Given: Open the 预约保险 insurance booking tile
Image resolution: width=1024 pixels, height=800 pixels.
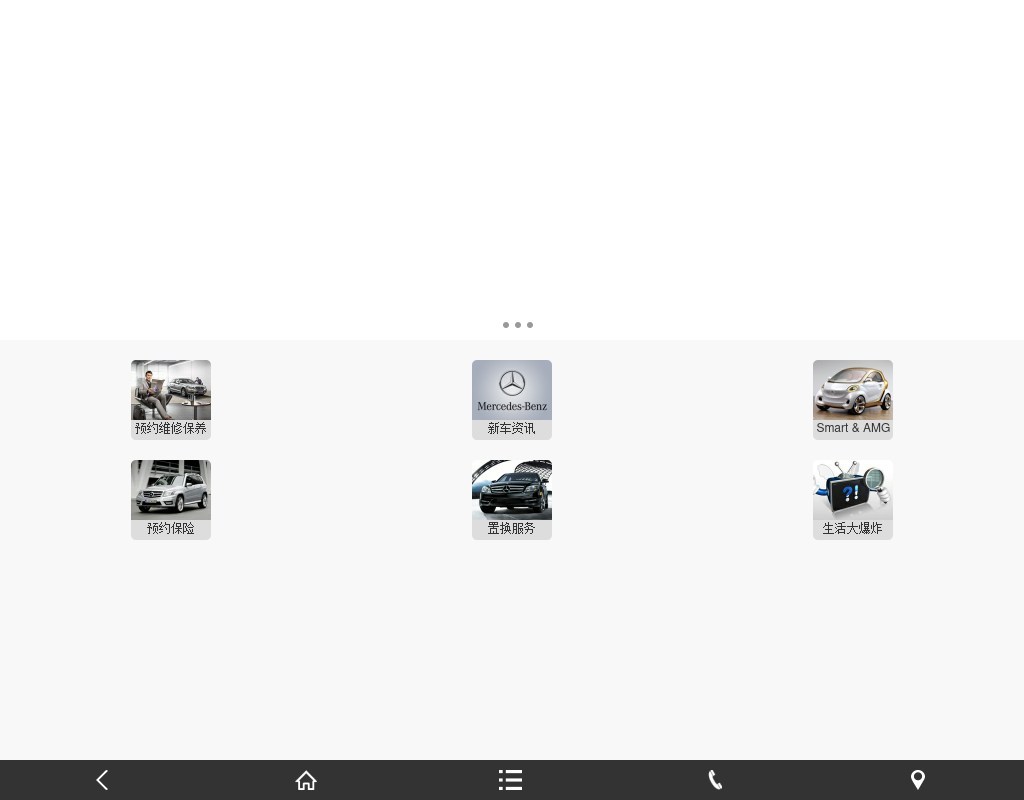Looking at the screenshot, I should pos(171,499).
